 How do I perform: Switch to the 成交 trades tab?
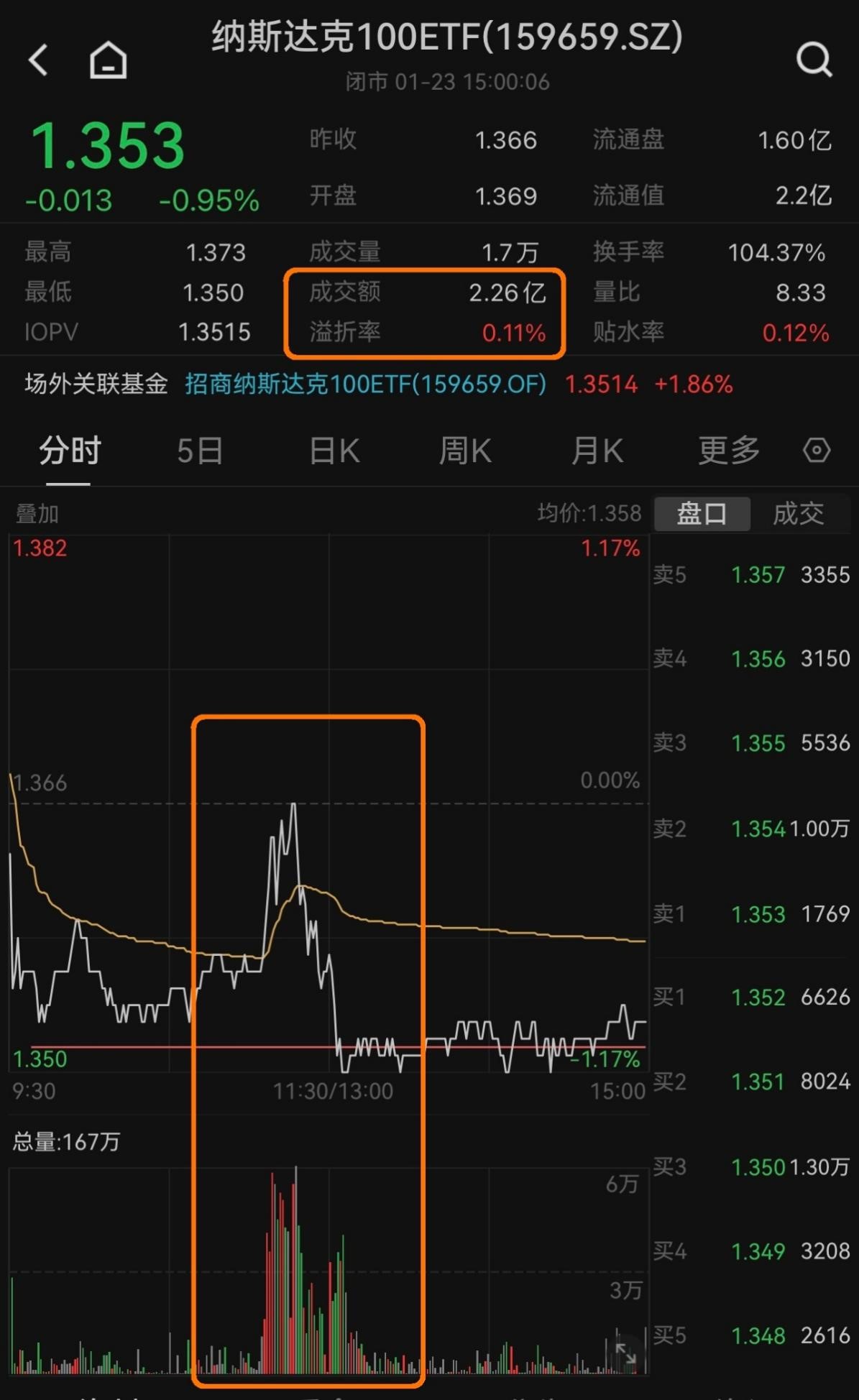(799, 513)
